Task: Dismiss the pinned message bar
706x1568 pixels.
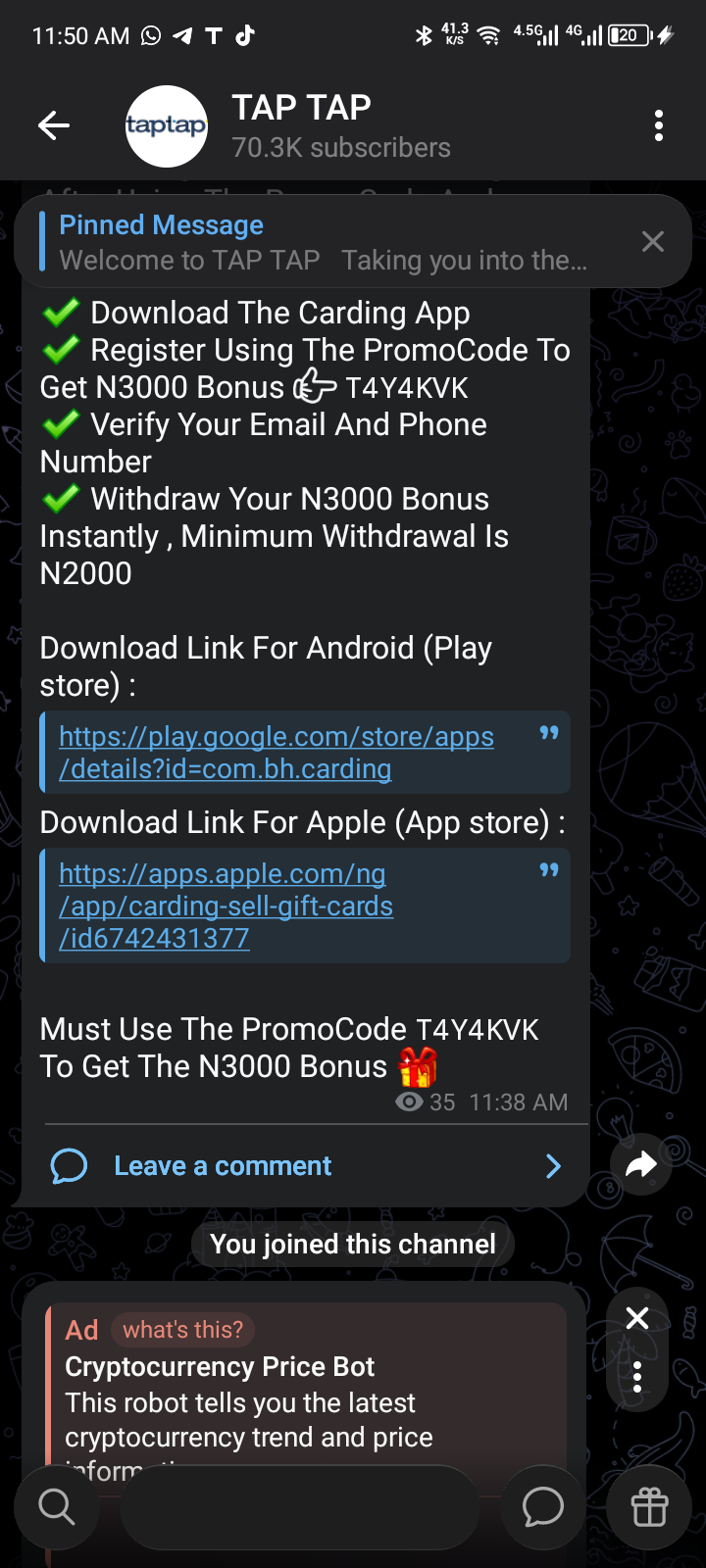Action: [x=652, y=242]
